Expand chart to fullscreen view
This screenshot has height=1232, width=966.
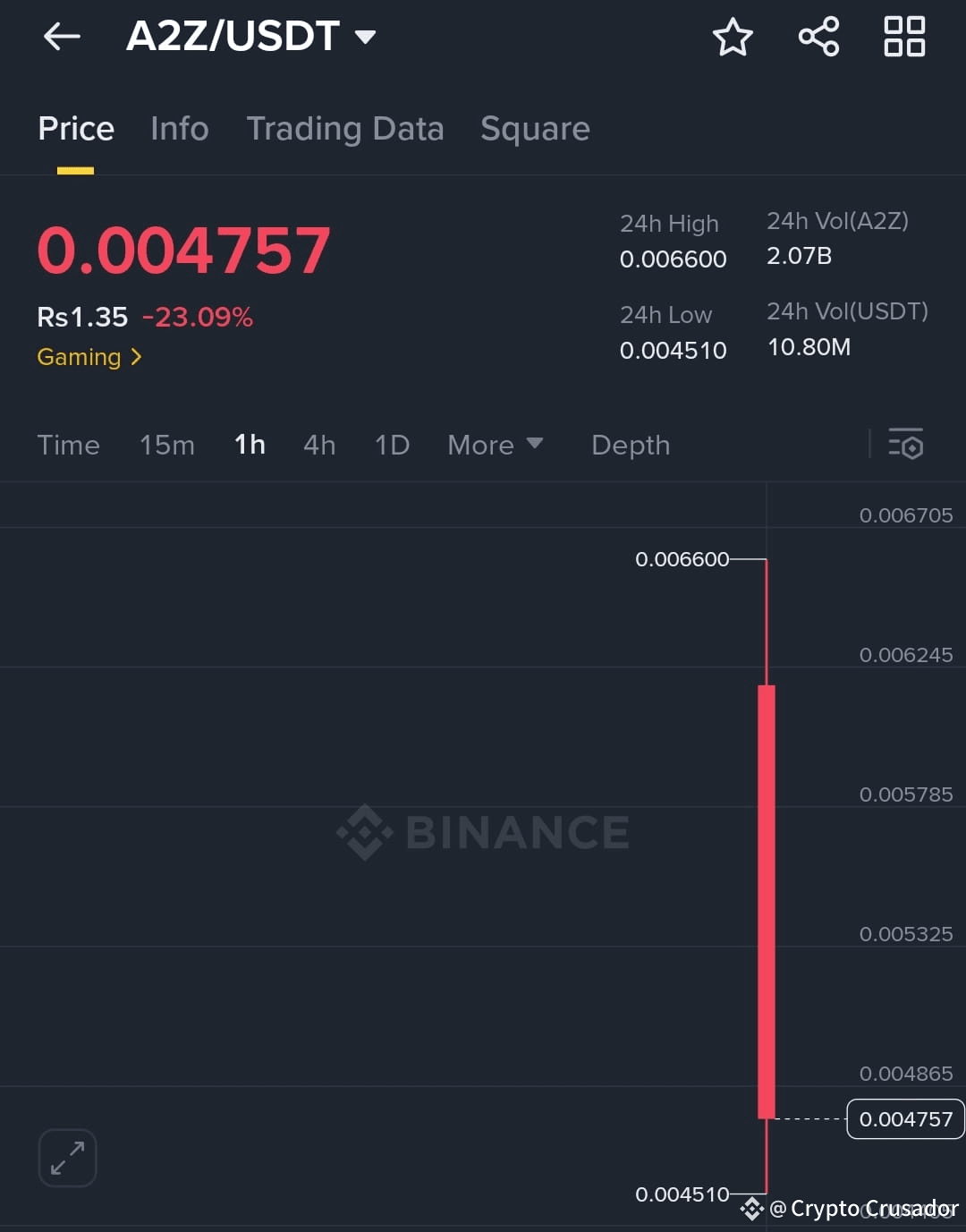(x=67, y=1157)
